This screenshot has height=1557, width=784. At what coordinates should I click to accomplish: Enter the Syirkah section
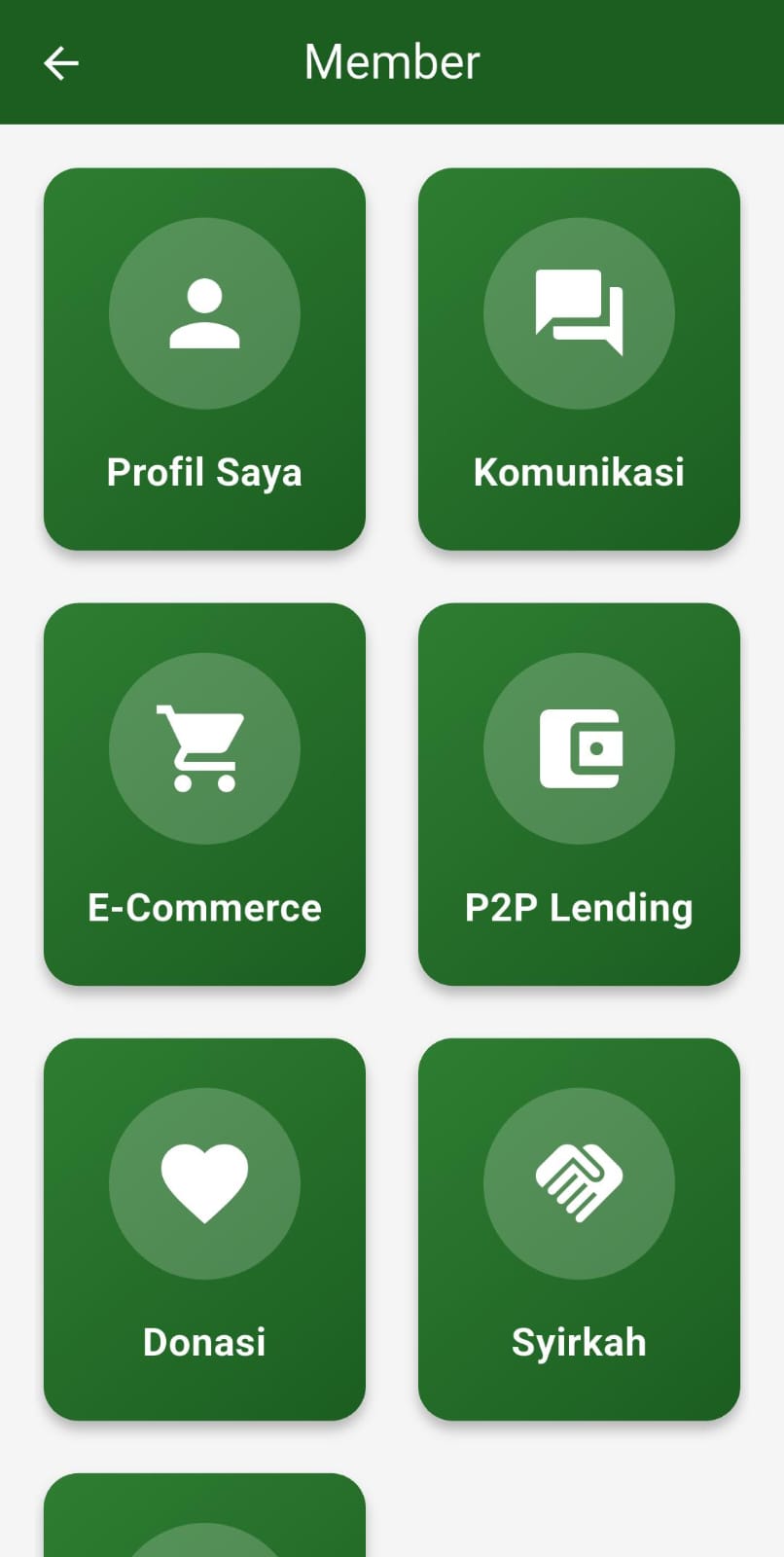pos(578,1228)
